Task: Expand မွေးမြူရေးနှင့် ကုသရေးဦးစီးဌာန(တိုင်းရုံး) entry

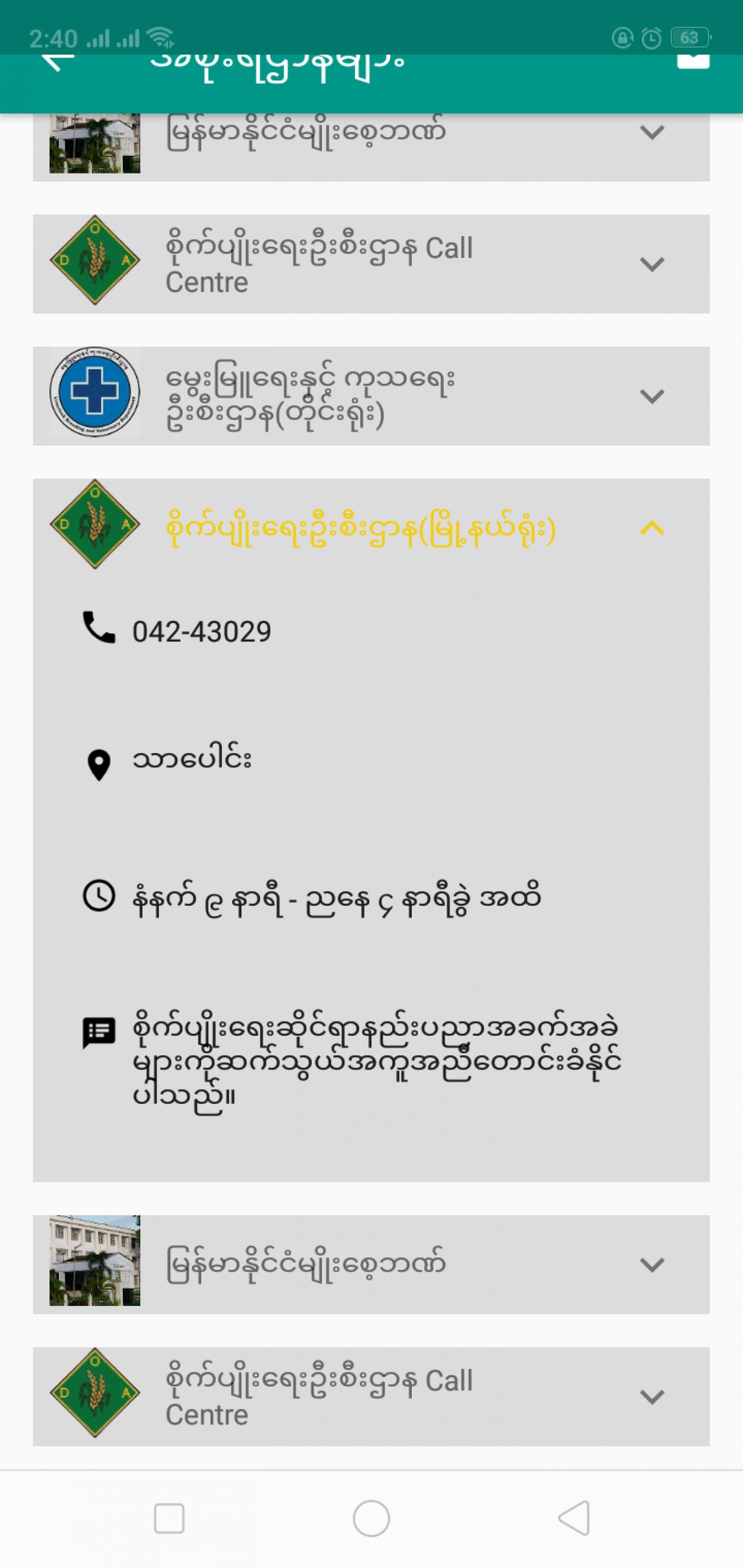Action: pos(371,396)
